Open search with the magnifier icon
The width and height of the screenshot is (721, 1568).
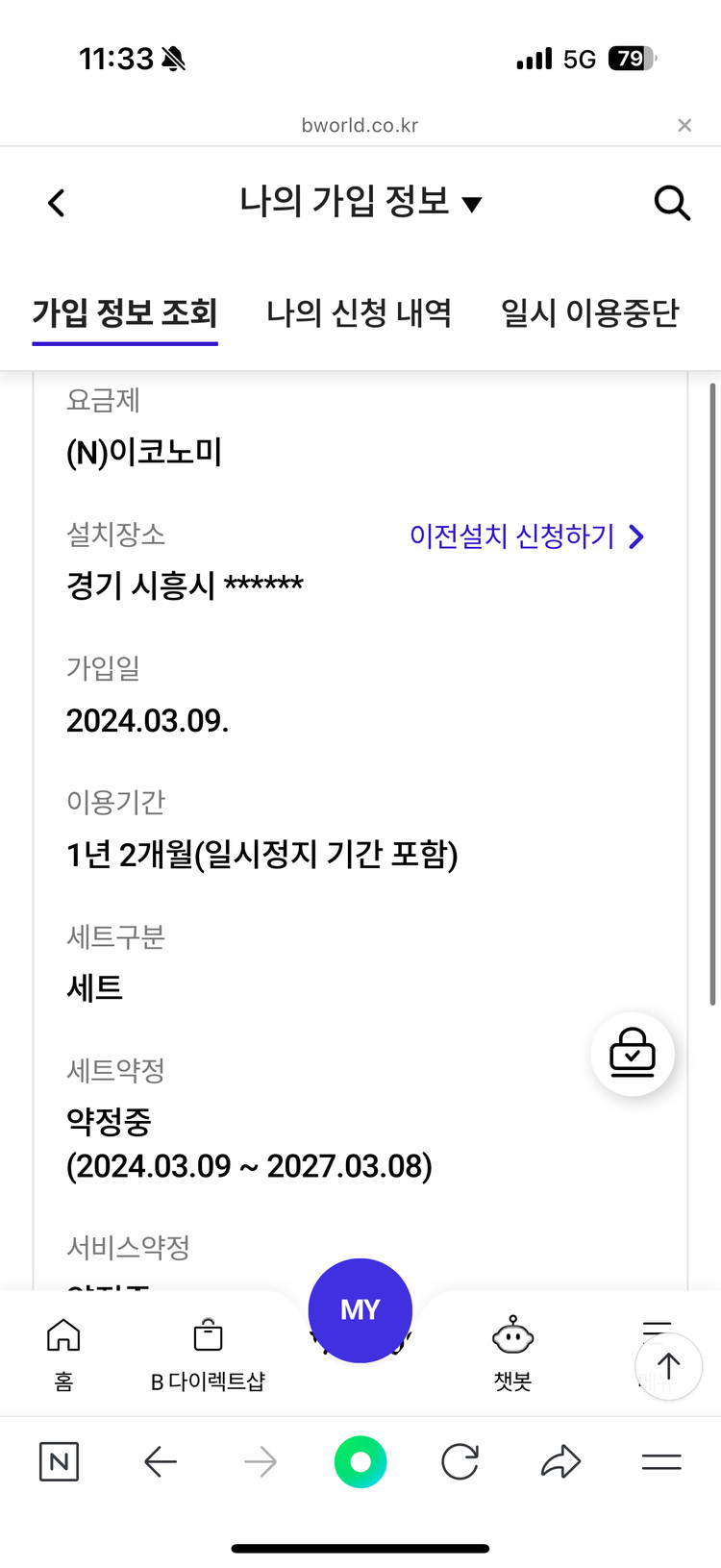(672, 203)
